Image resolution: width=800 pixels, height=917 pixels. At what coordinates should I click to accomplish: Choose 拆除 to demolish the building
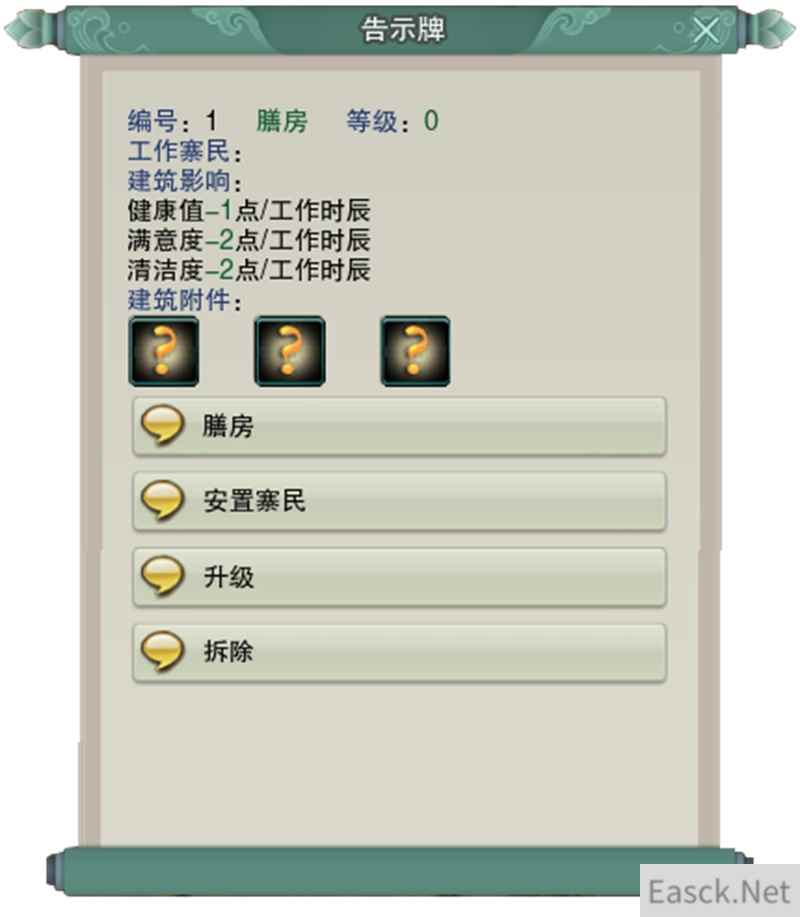click(399, 652)
